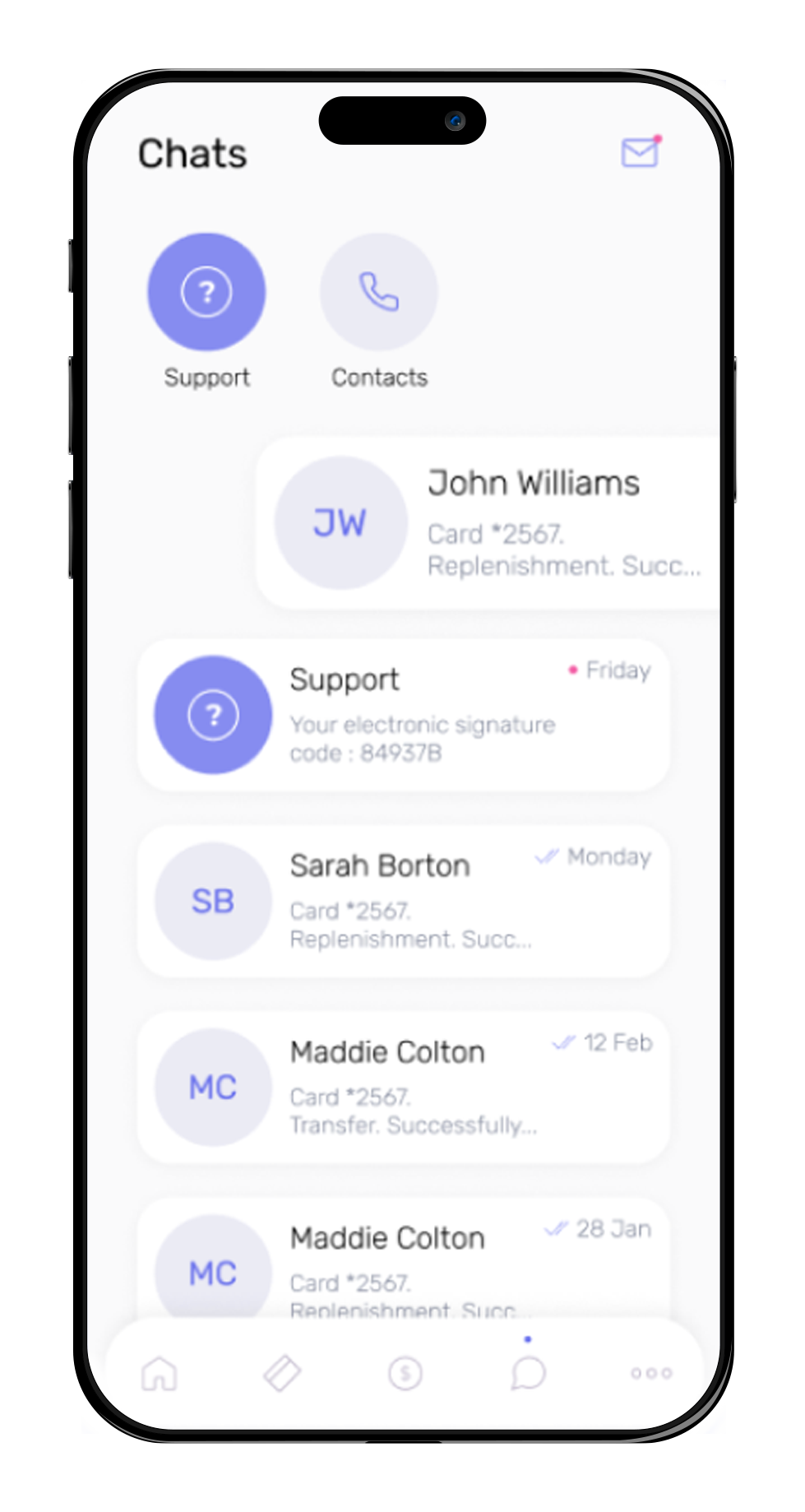Switch to the dollar payments tab

(x=405, y=1373)
